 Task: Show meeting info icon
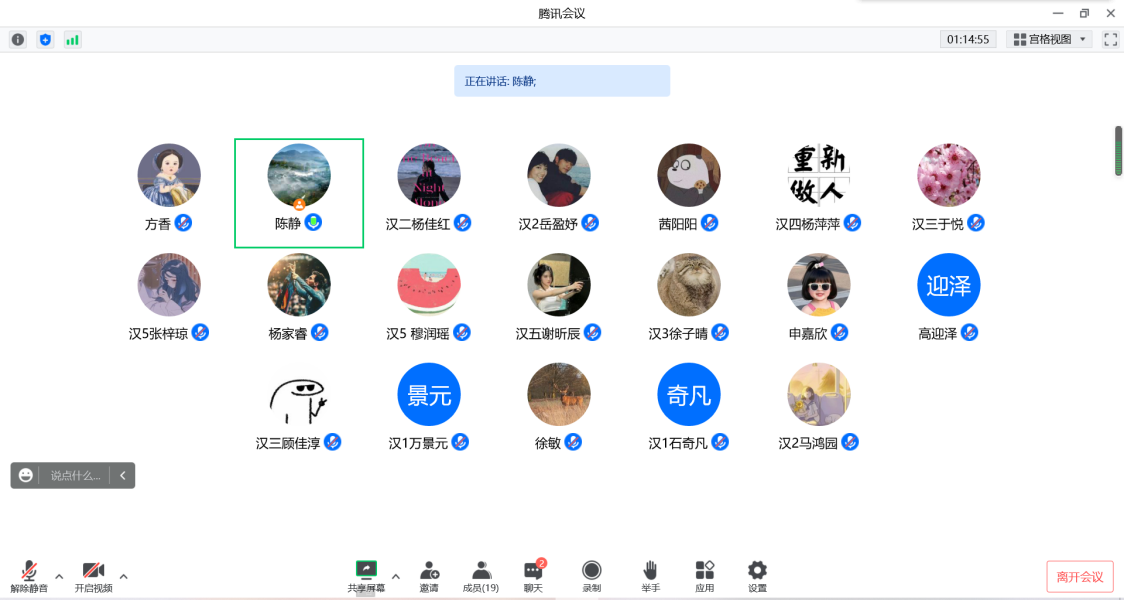click(x=18, y=39)
